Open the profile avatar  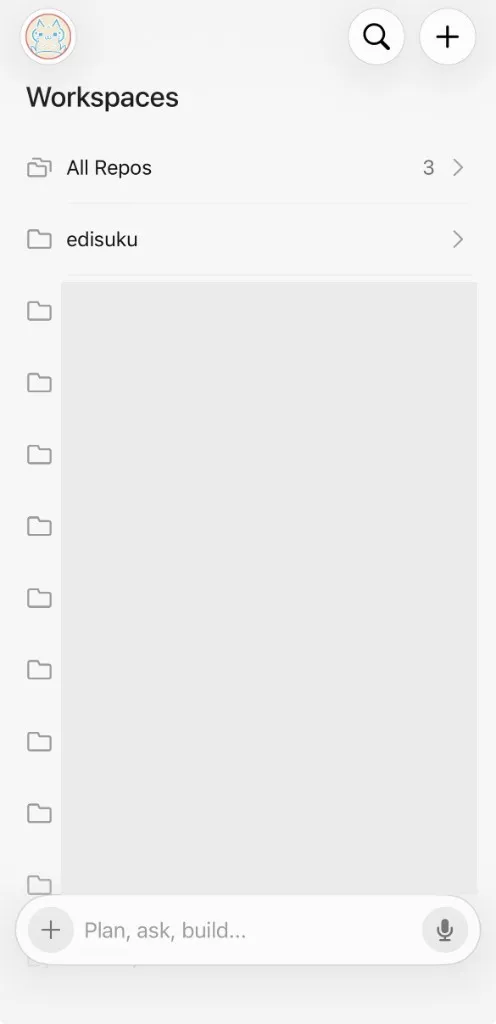48,37
